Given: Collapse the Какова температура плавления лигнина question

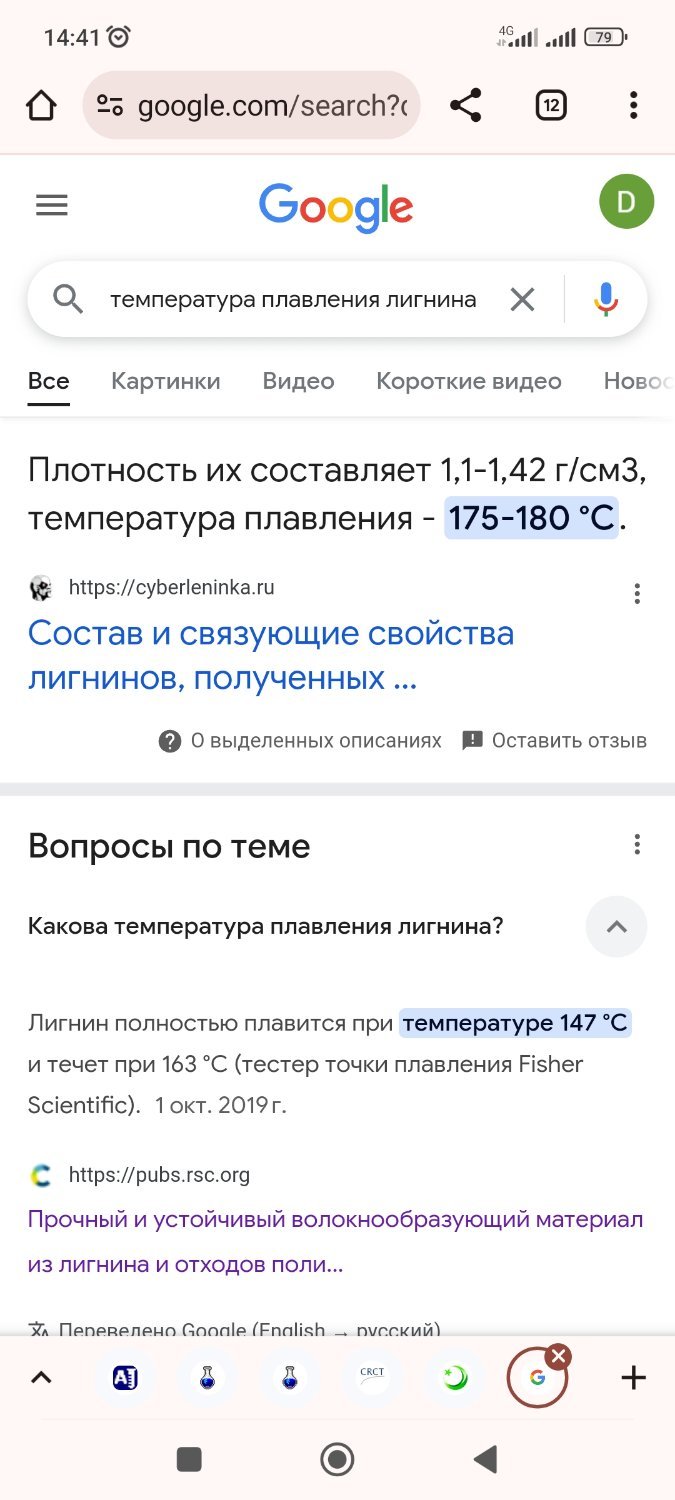Looking at the screenshot, I should (616, 927).
